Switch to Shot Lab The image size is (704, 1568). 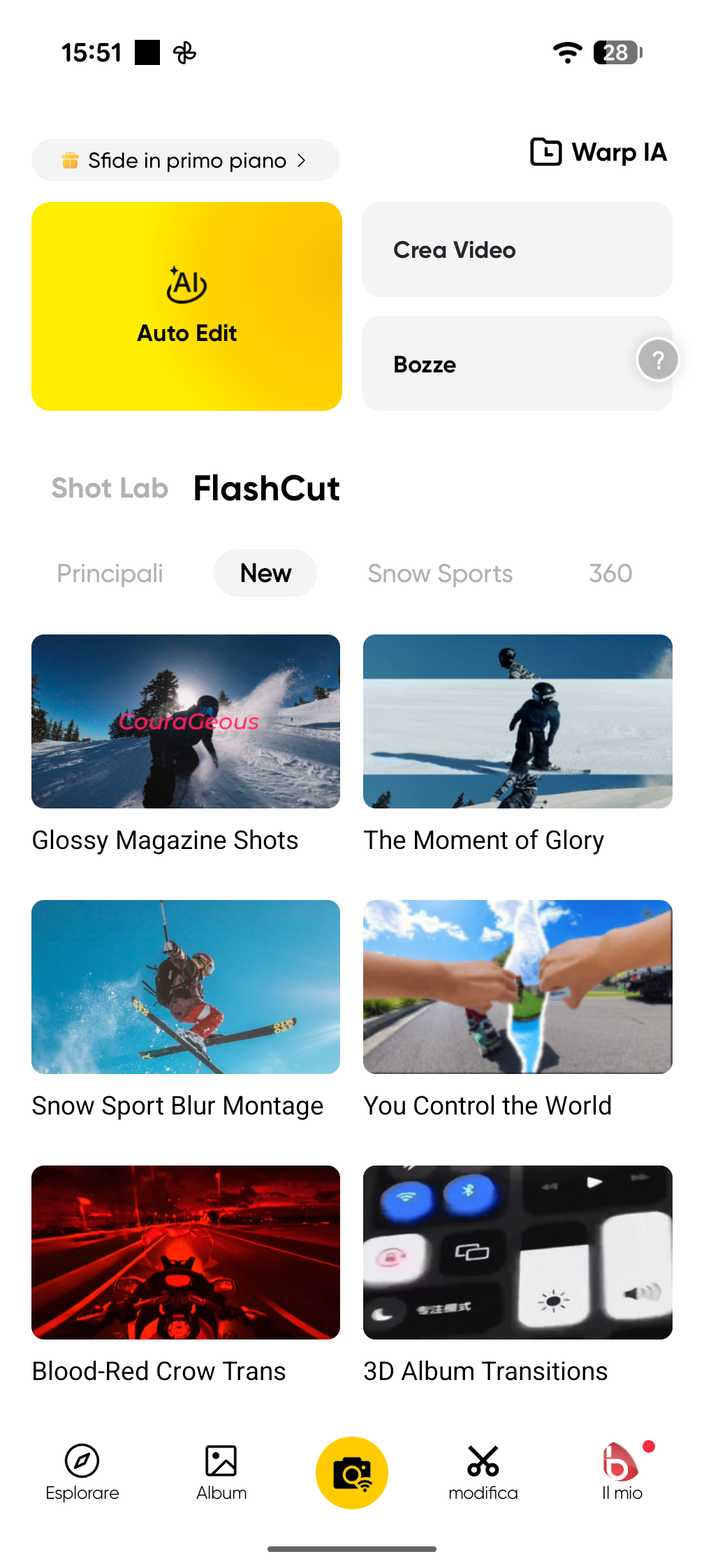[x=110, y=488]
